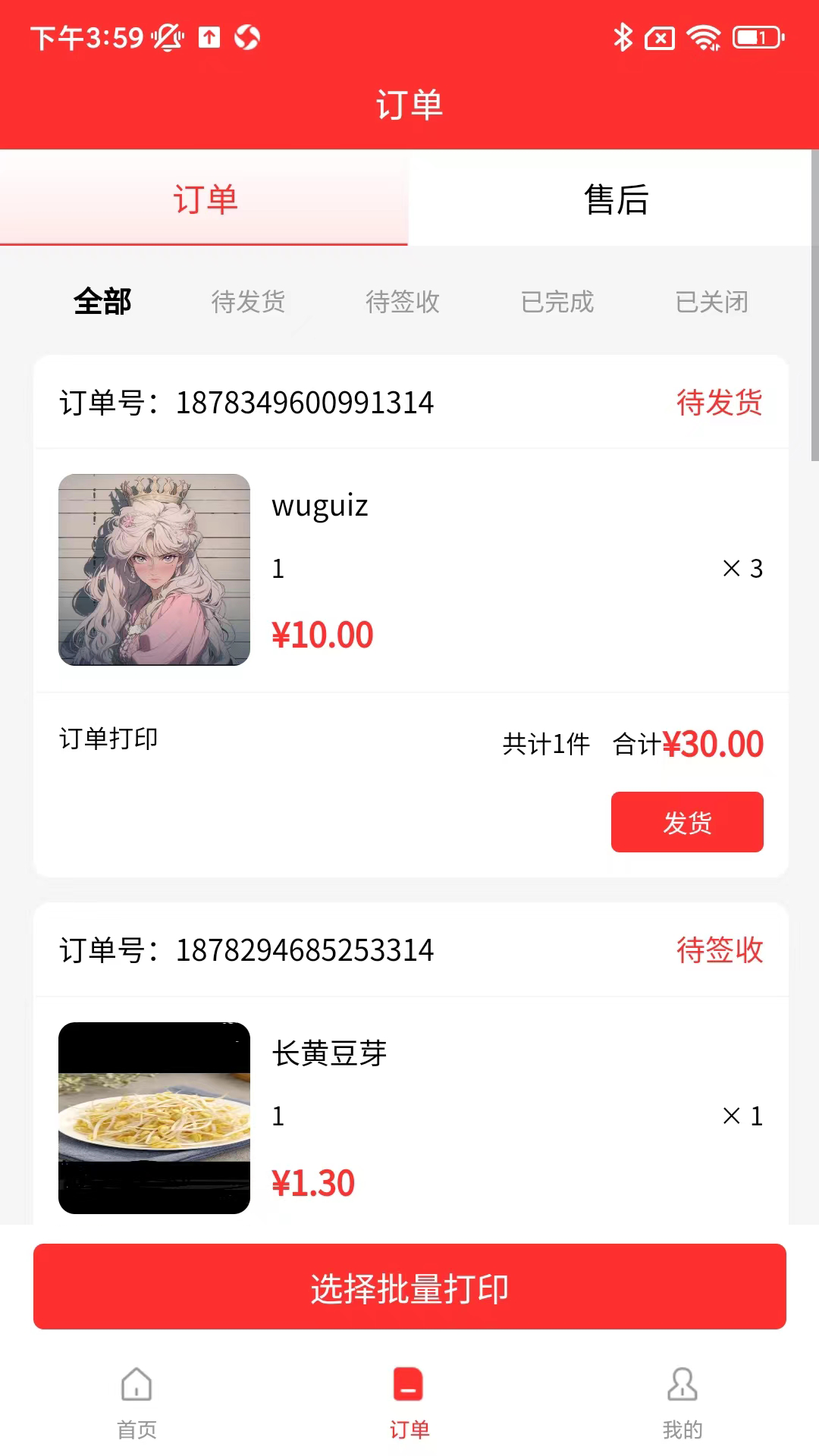Tap the wuguiz product thumbnail image
The height and width of the screenshot is (1456, 819).
coord(153,570)
